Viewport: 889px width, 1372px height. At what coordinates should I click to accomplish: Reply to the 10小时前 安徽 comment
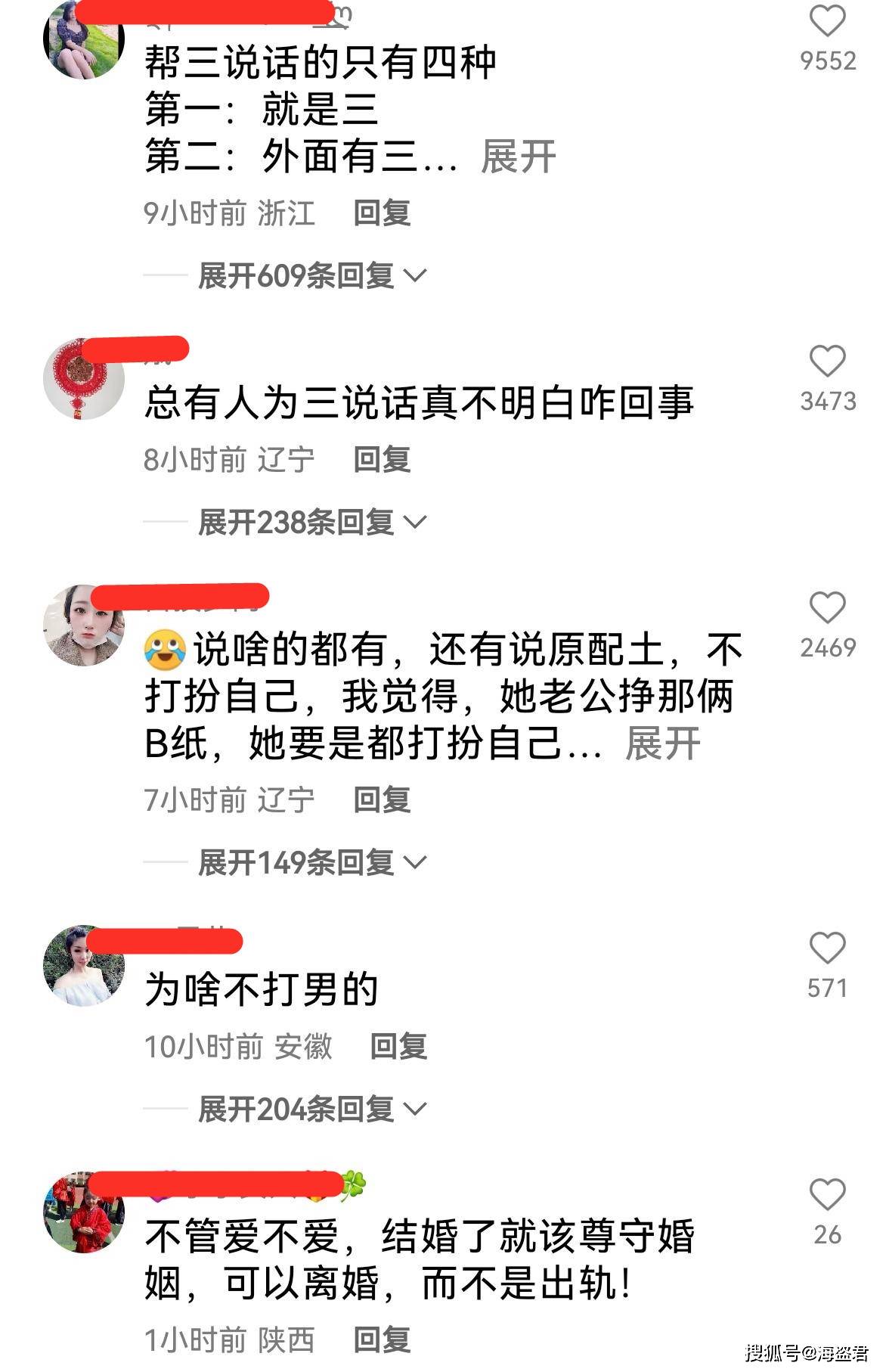(398, 1047)
